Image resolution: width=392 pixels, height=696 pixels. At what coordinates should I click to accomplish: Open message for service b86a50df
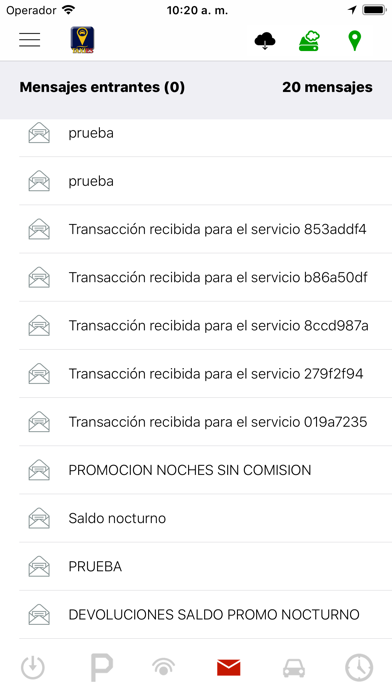click(x=205, y=277)
